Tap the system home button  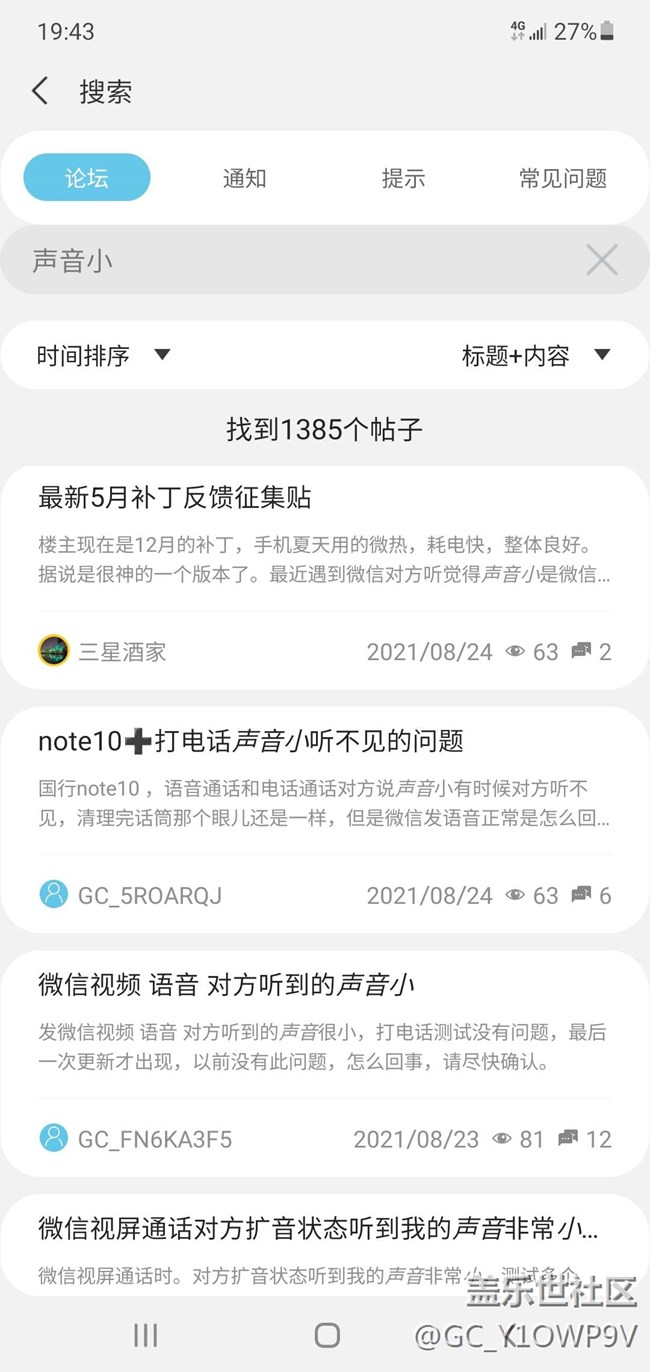(326, 1335)
